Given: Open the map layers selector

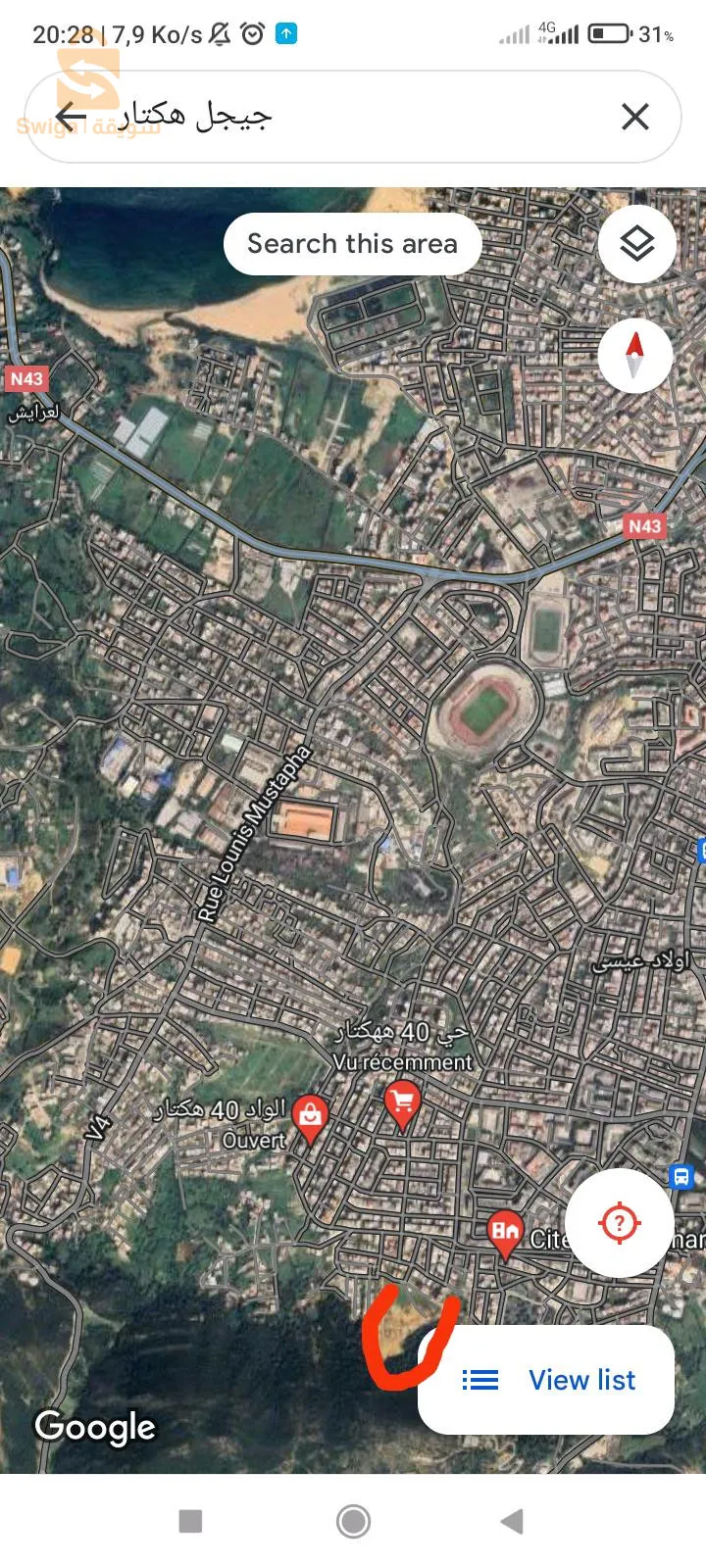Looking at the screenshot, I should 637,244.
